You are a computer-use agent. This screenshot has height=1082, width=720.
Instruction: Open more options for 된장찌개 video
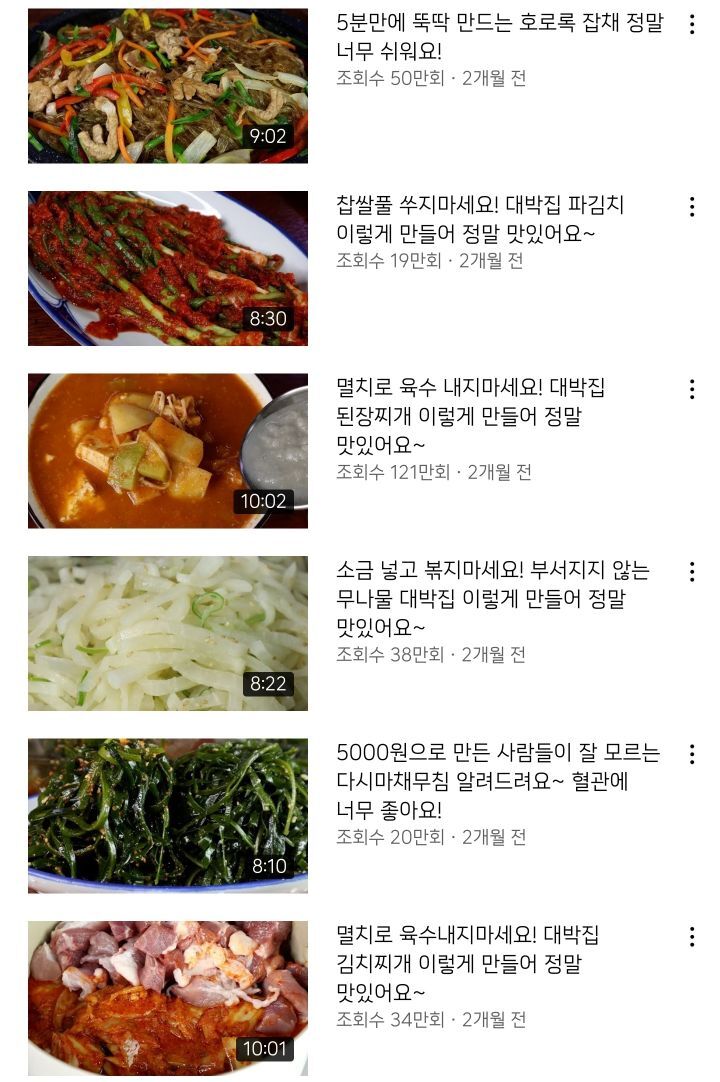click(x=691, y=389)
